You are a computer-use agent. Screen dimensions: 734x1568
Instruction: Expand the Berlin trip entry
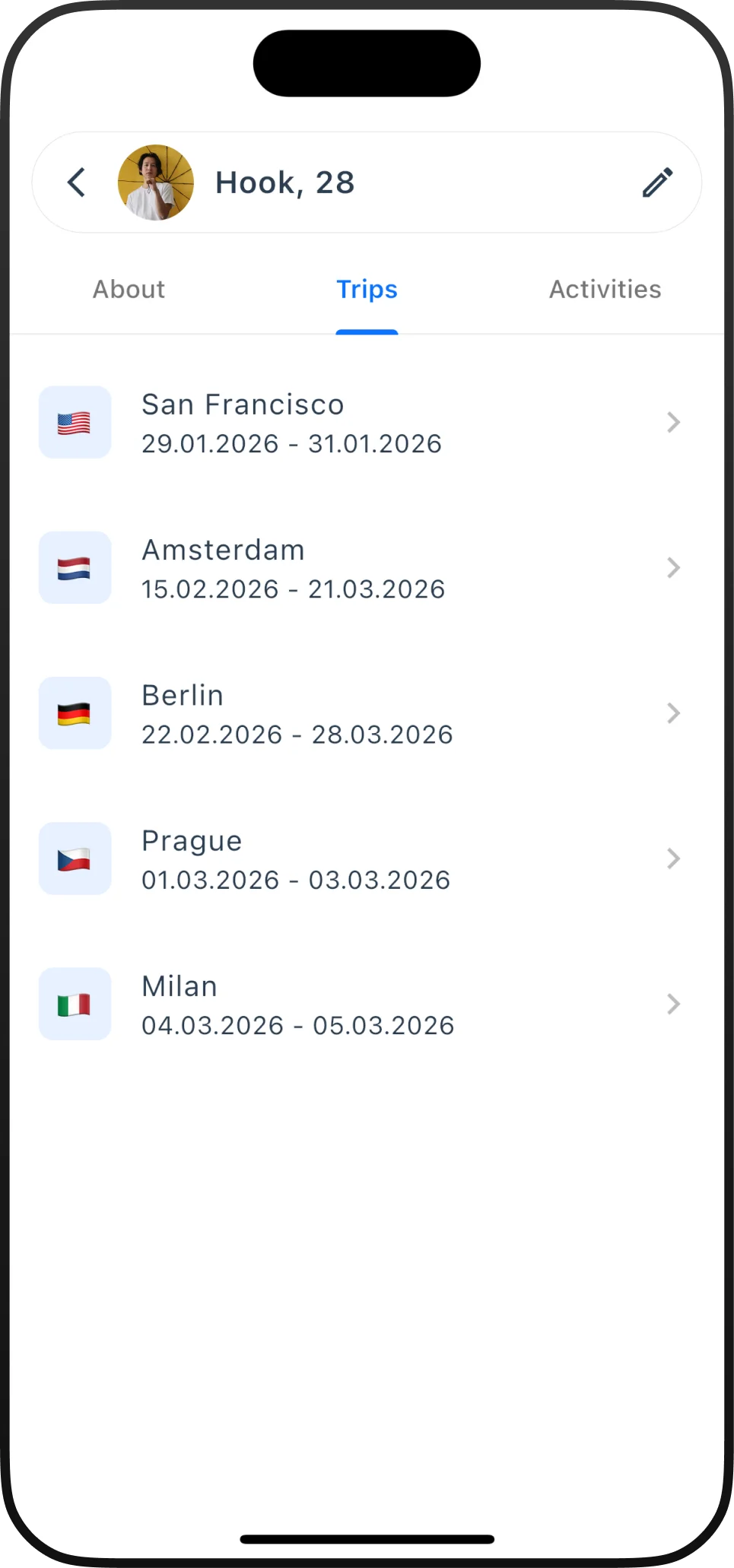[672, 713]
